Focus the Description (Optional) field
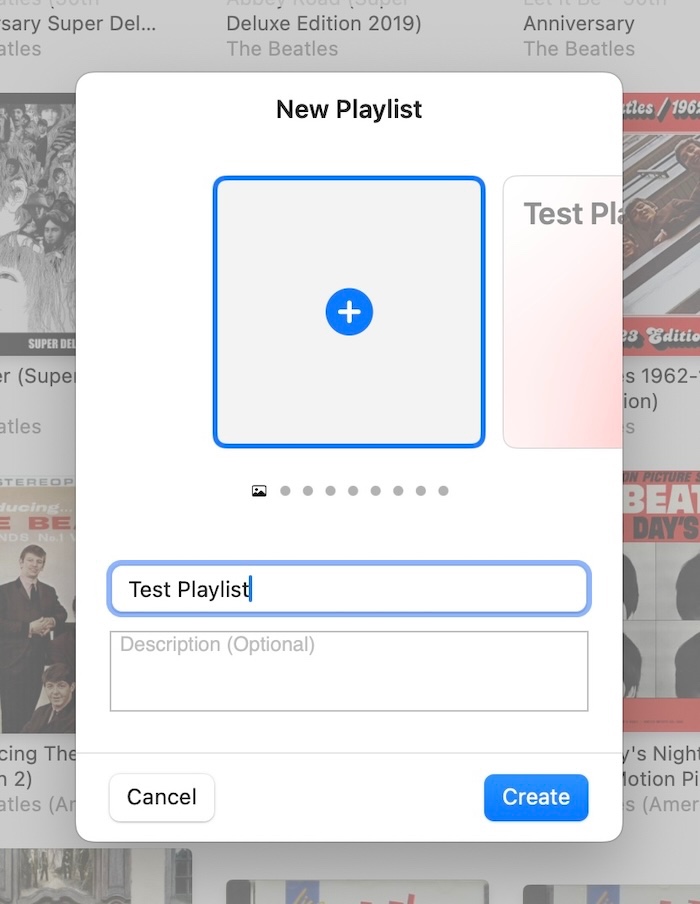The image size is (700, 904). click(x=349, y=671)
